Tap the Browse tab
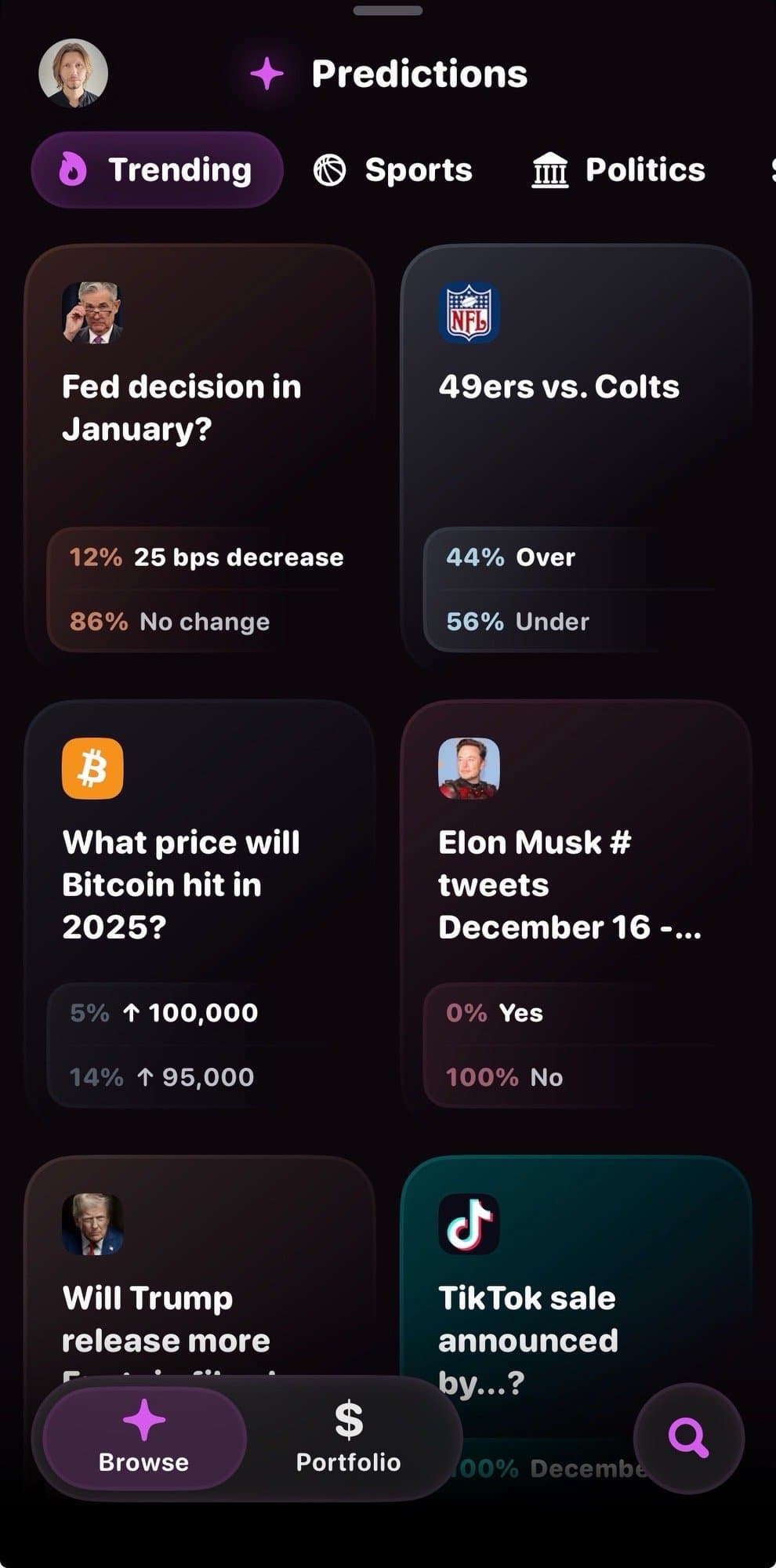The height and width of the screenshot is (1568, 776). tap(144, 1439)
